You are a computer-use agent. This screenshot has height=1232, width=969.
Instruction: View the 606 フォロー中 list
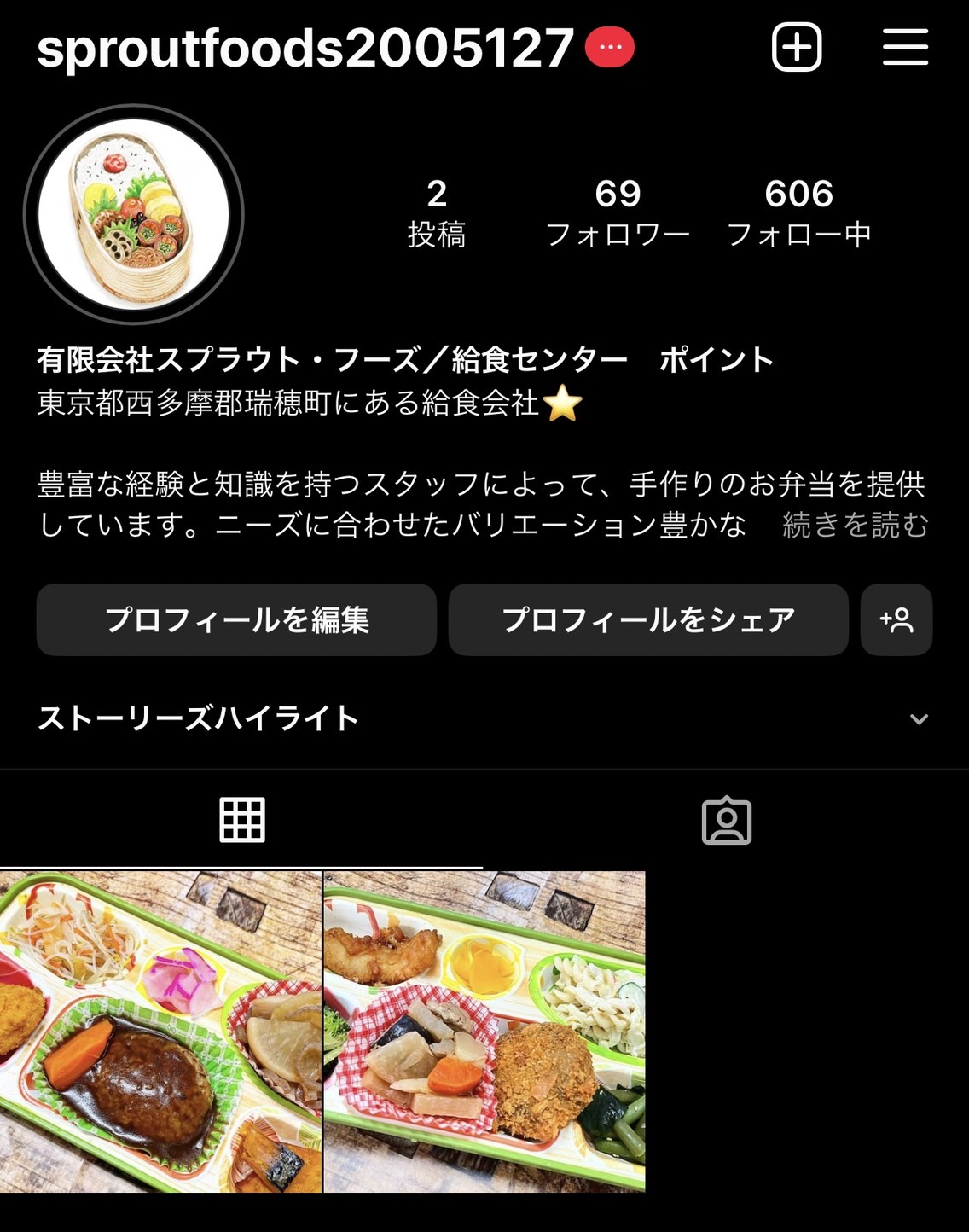[x=798, y=212]
